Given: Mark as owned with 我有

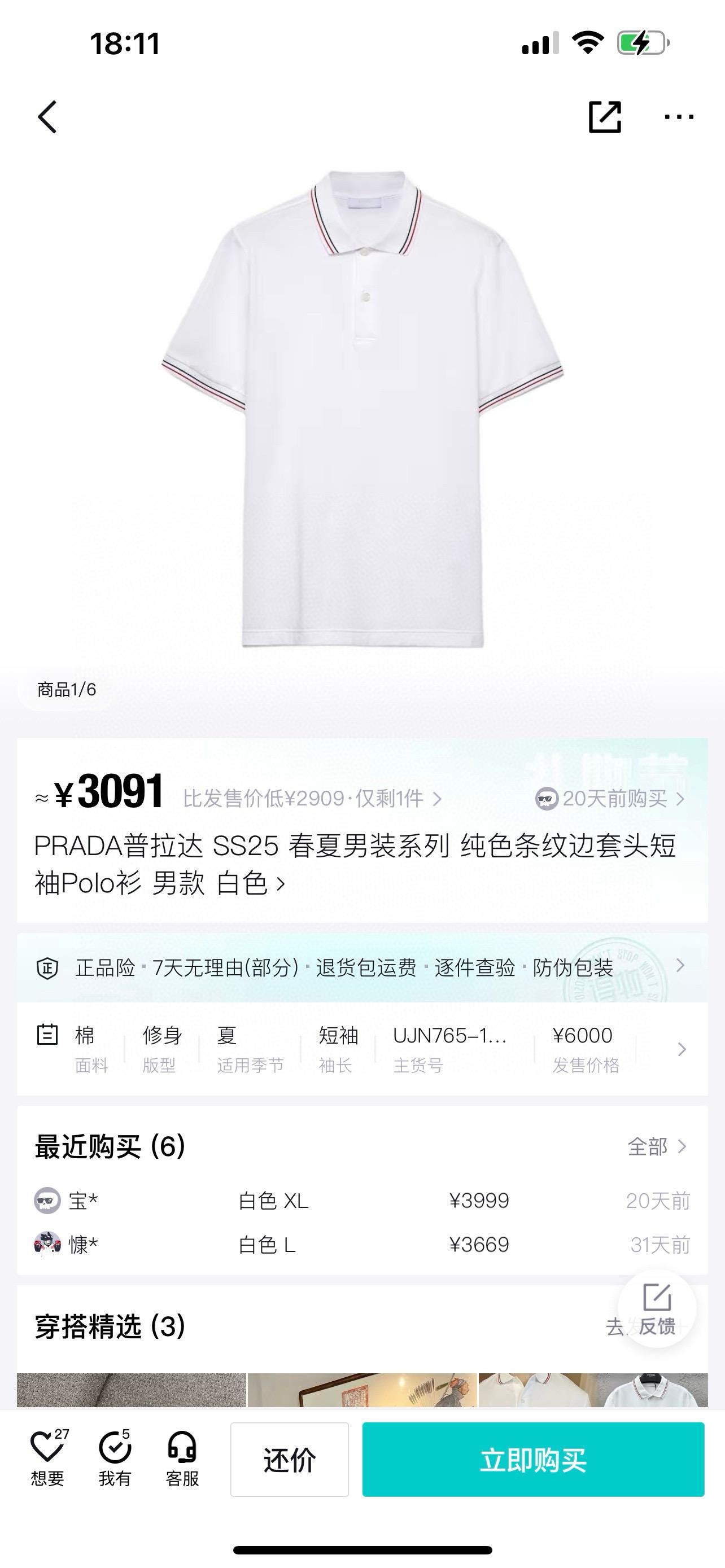Looking at the screenshot, I should coord(115,1459).
